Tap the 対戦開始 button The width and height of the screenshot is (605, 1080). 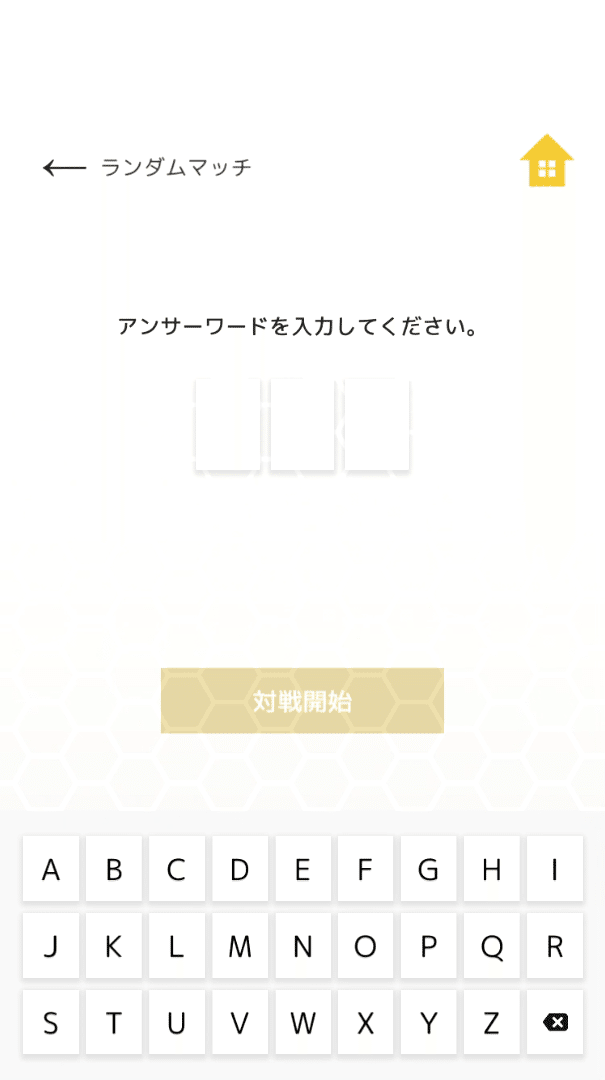coord(302,700)
